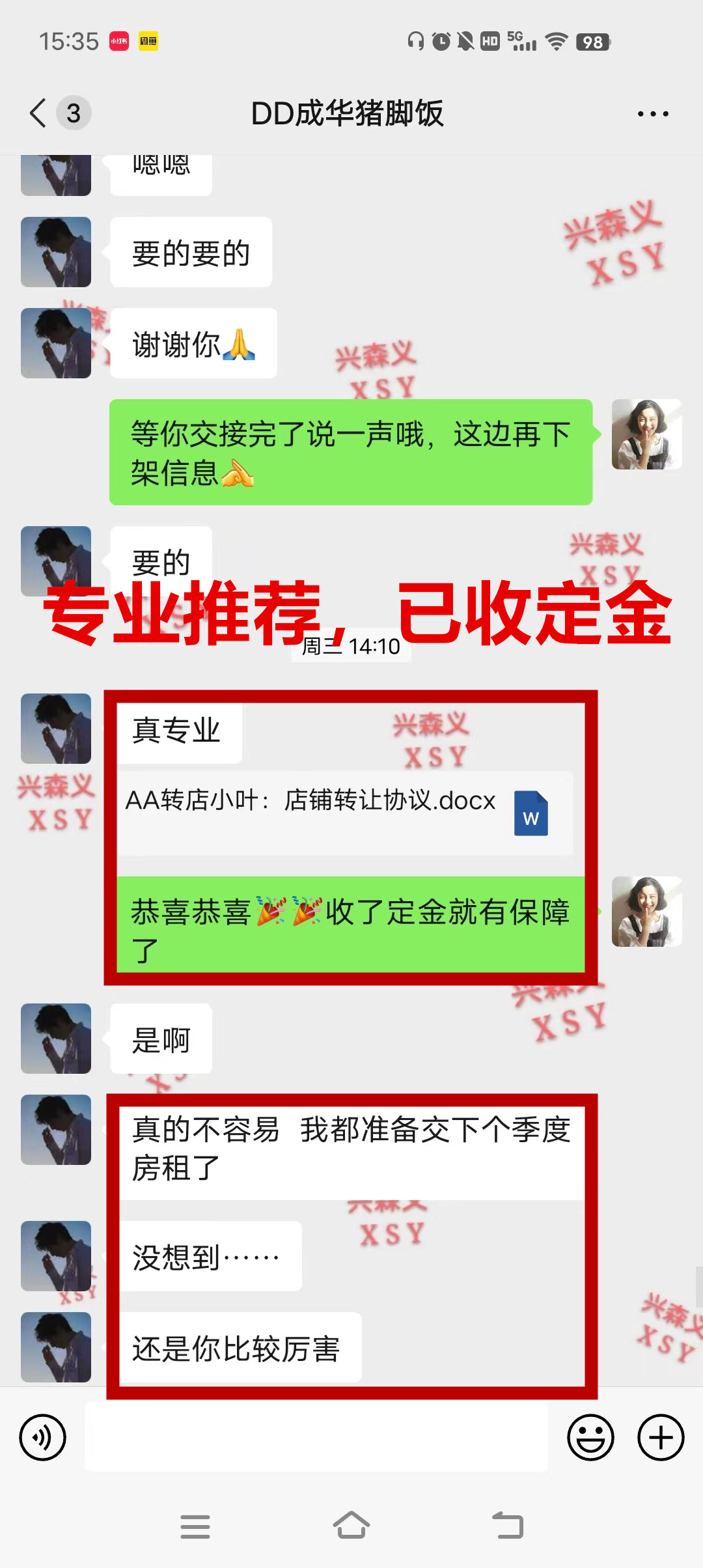View the sender's avatar beside 要的要的
The height and width of the screenshot is (1568, 703).
[56, 252]
